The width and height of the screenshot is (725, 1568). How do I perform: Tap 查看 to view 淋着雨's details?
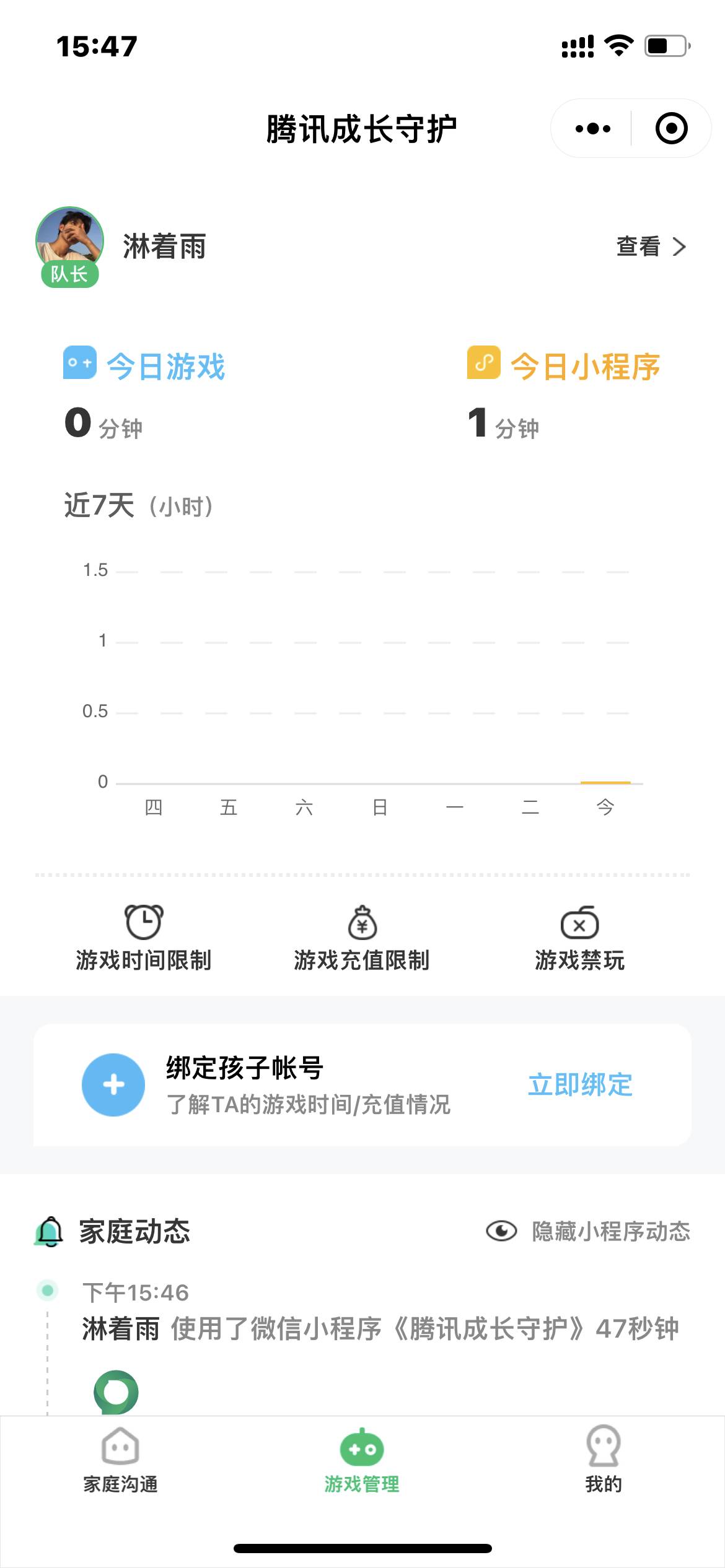click(651, 246)
